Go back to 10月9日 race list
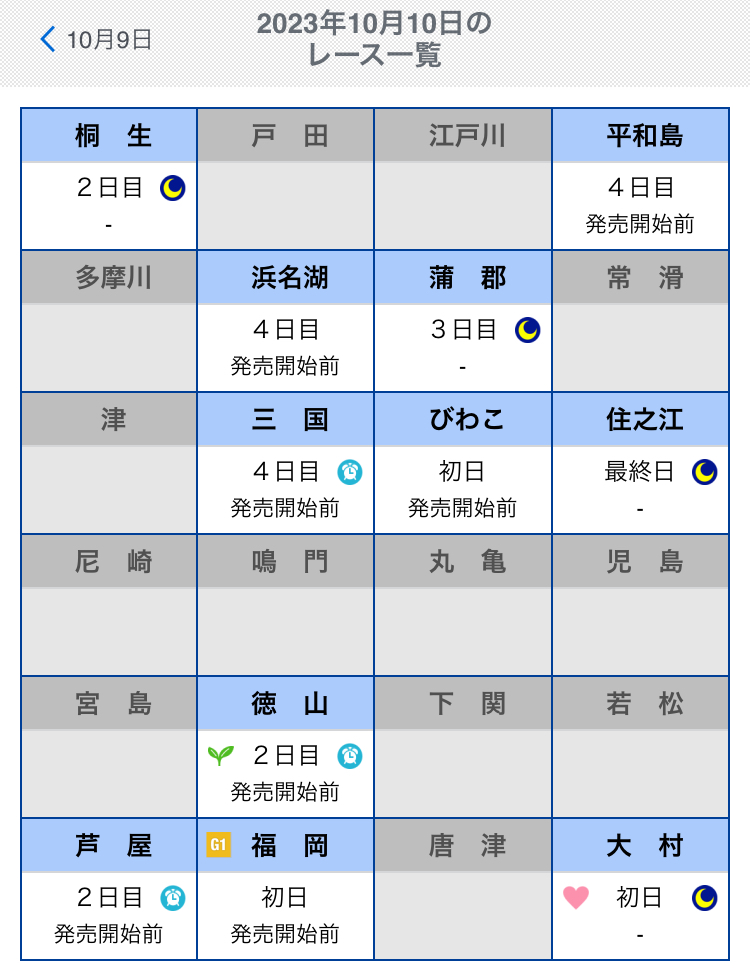The height and width of the screenshot is (968, 750). coord(96,40)
